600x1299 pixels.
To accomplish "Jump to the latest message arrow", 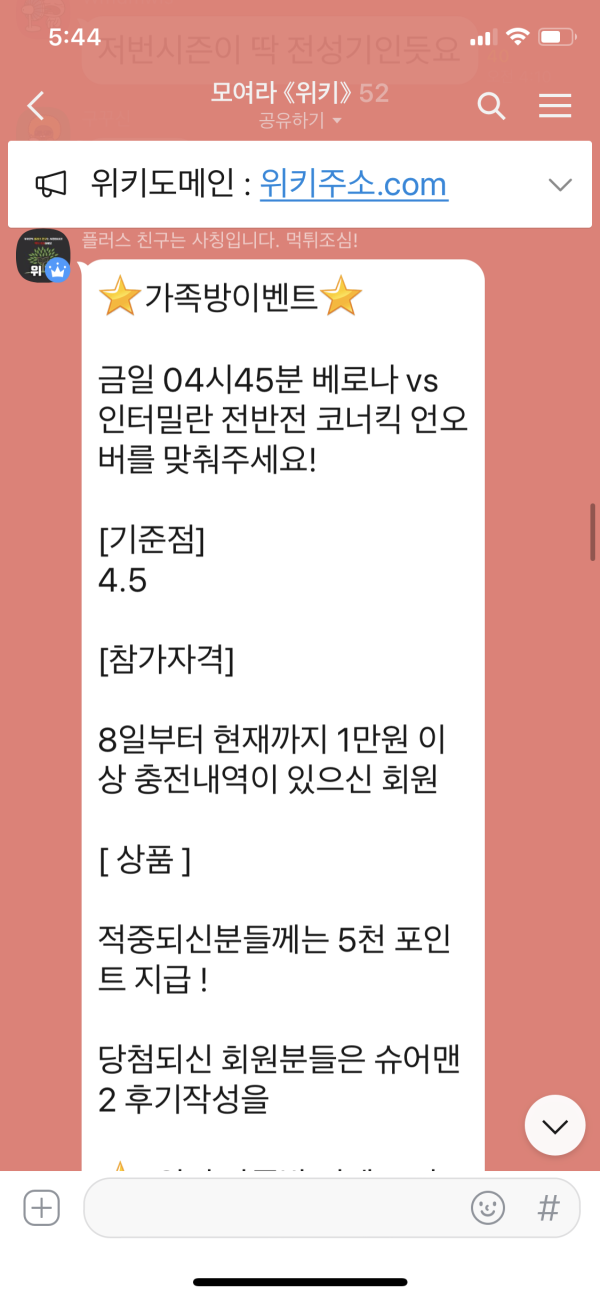I will 554,1126.
